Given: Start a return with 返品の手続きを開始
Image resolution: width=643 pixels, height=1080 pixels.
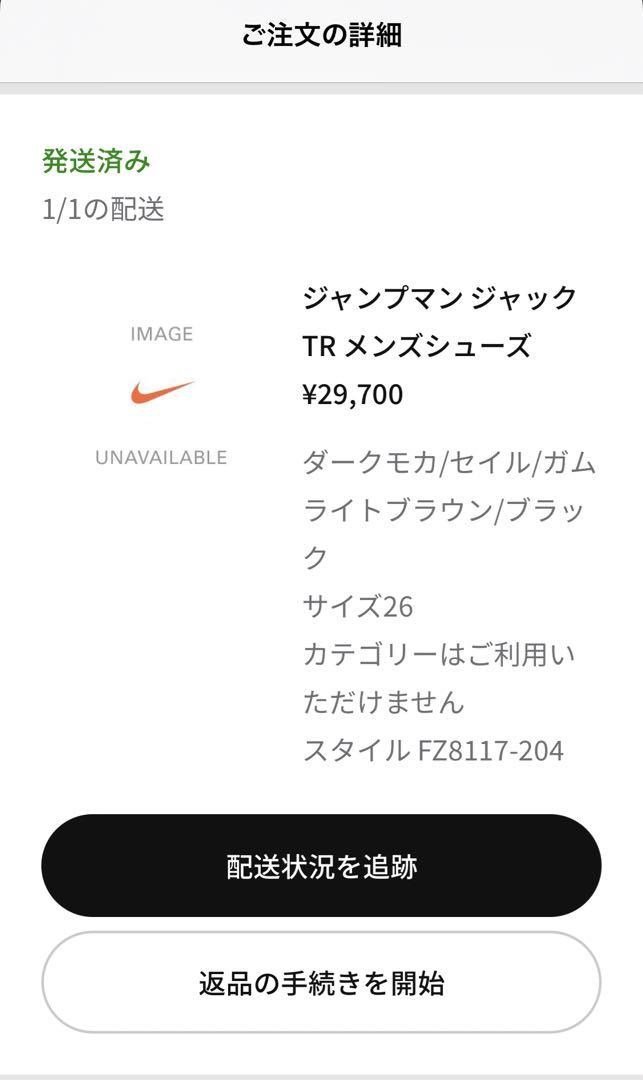Looking at the screenshot, I should (322, 982).
